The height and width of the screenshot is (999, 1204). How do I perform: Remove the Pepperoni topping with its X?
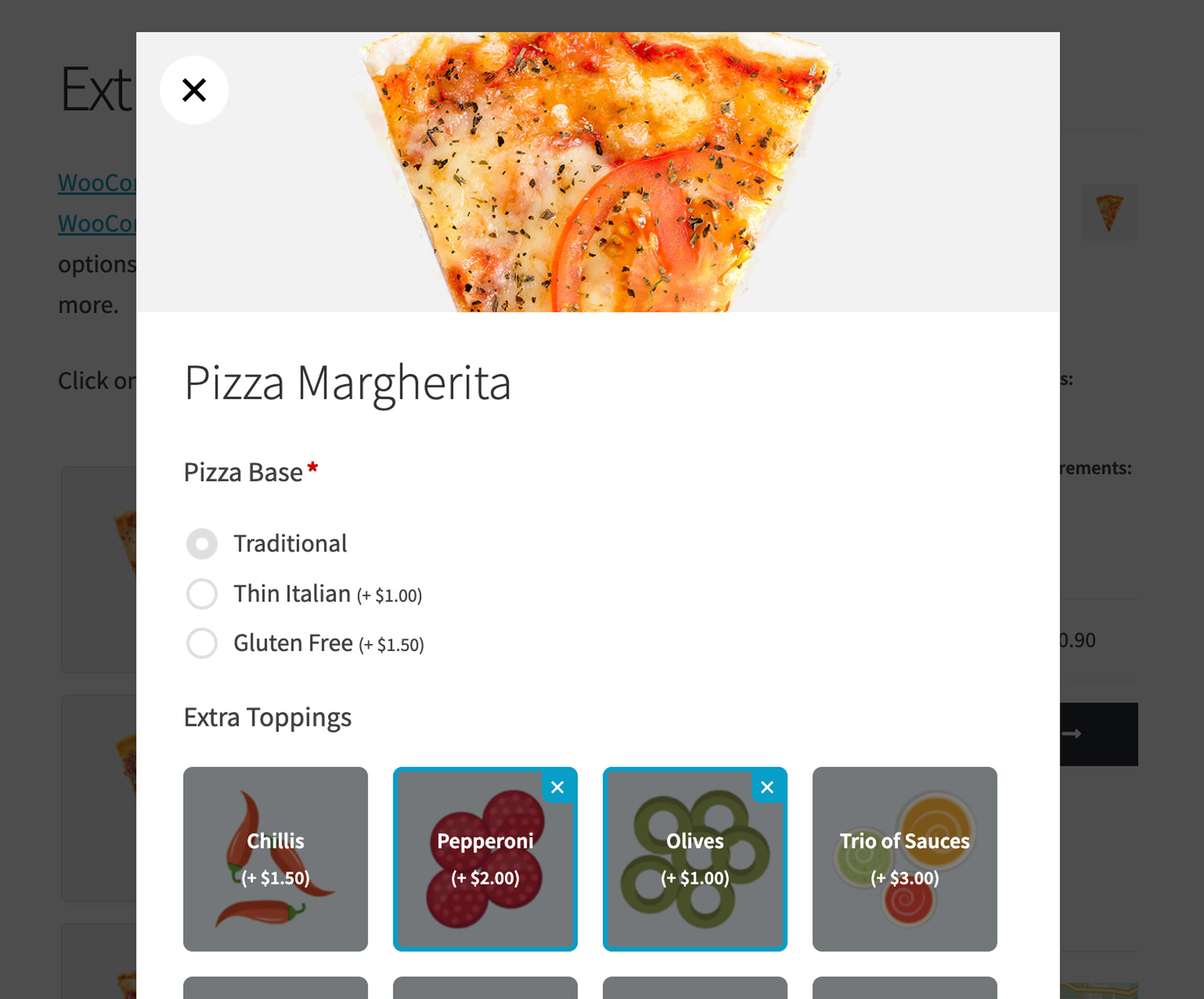tap(557, 787)
